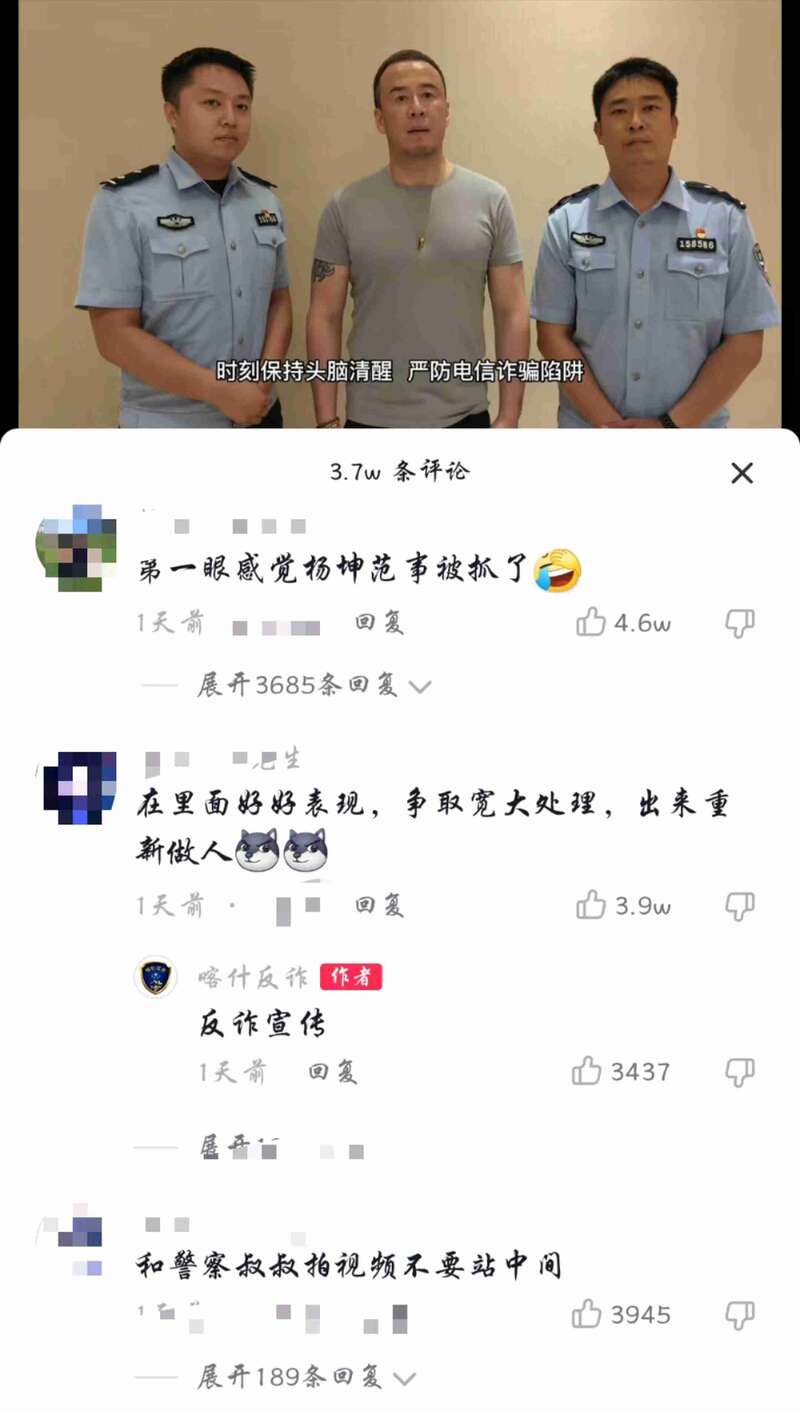Like the 反诈宣传 reply
Image resolution: width=800 pixels, height=1412 pixels.
point(587,1072)
